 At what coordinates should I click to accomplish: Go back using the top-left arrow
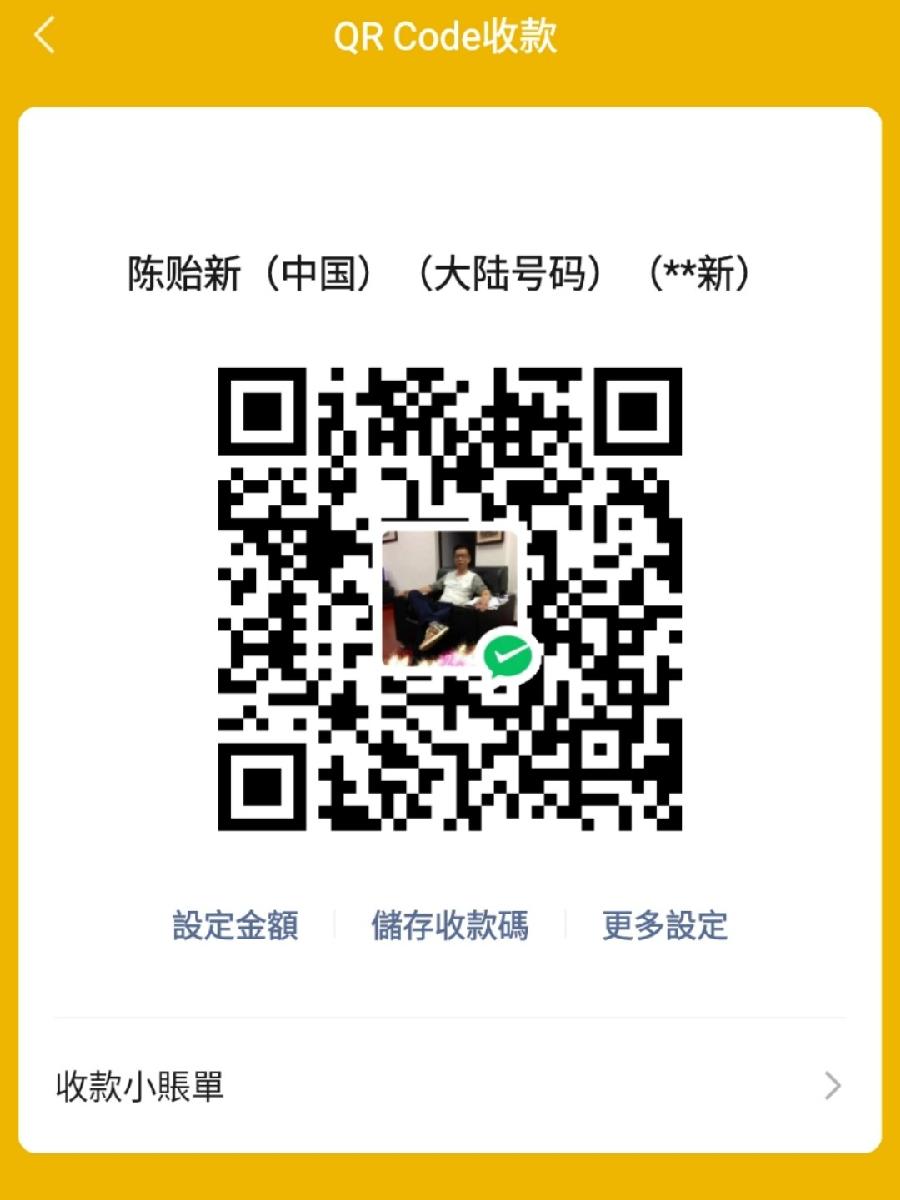pyautogui.click(x=44, y=36)
